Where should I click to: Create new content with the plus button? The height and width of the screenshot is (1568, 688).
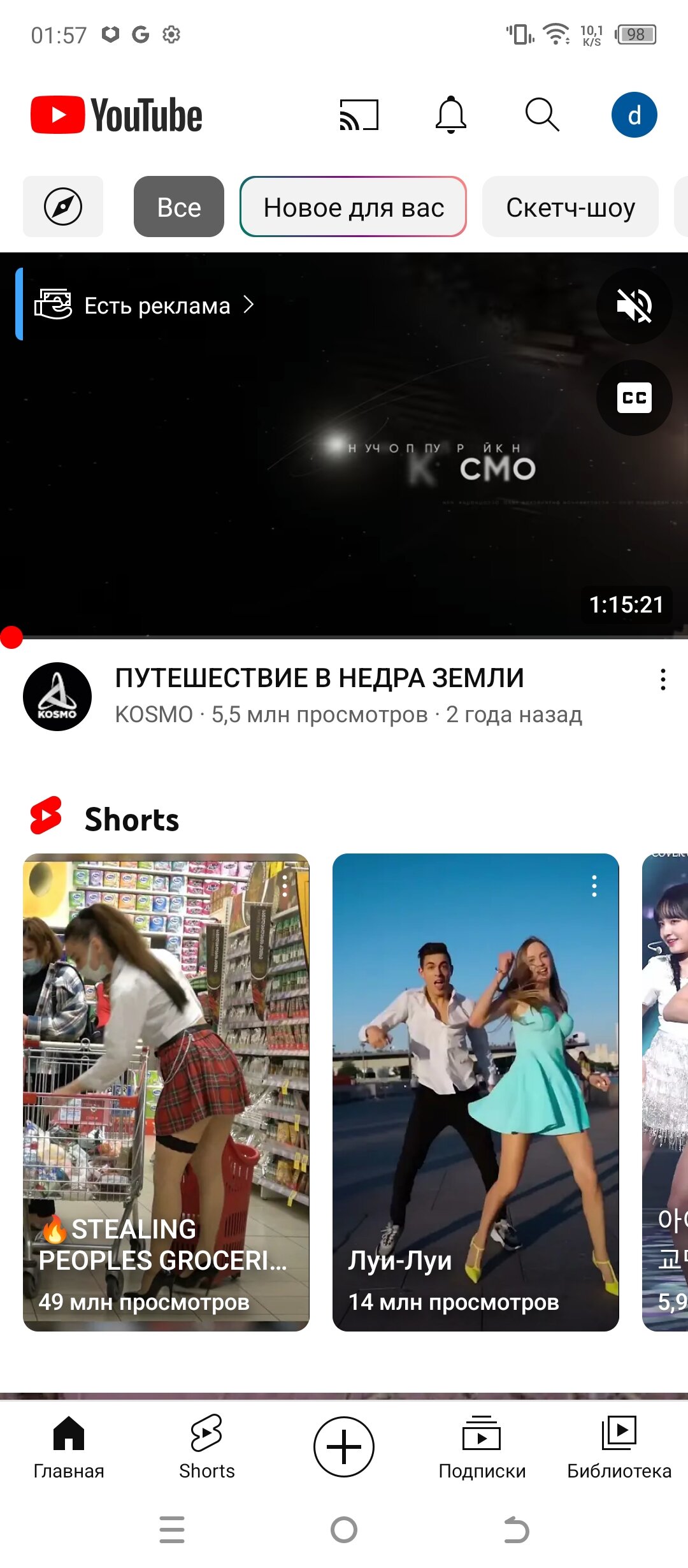tap(344, 1447)
